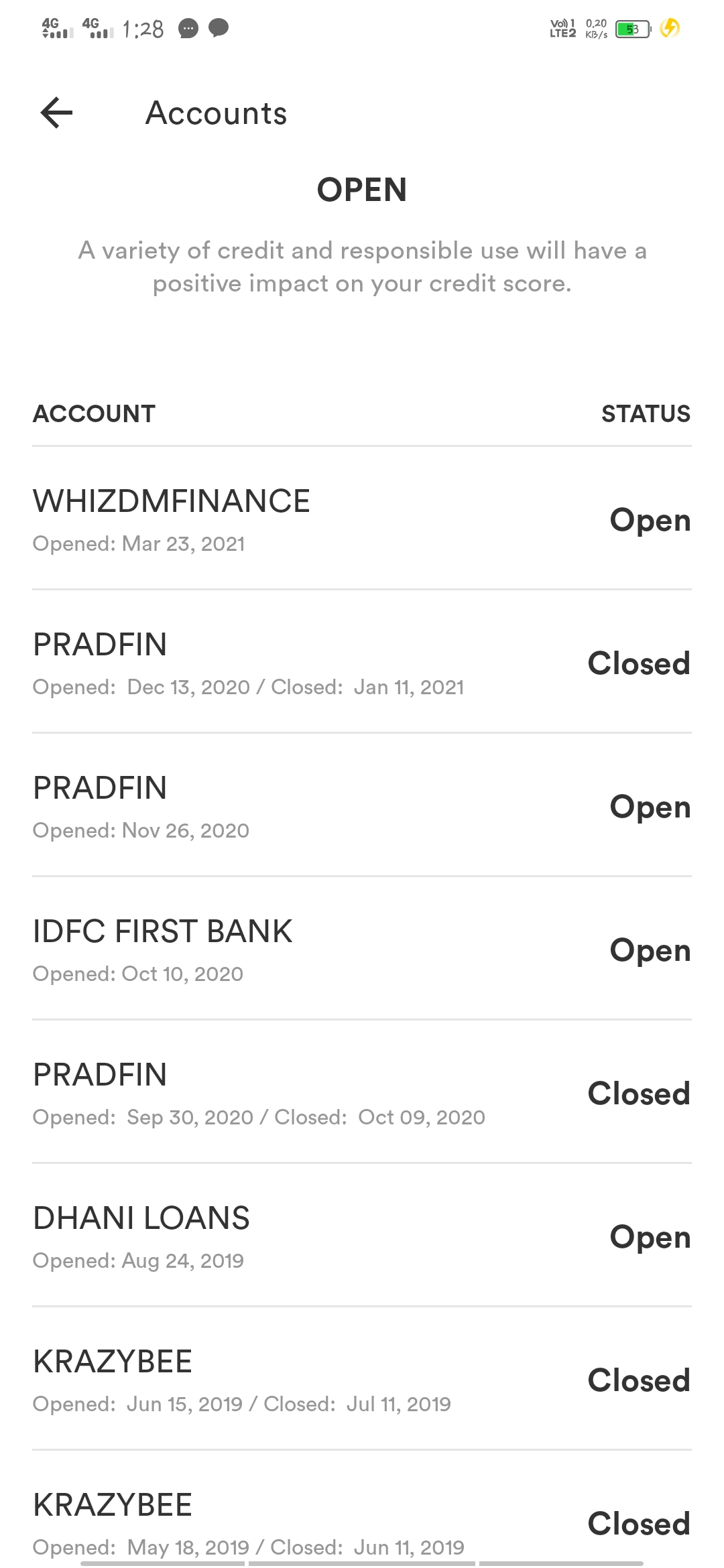This screenshot has height=1568, width=724.
Task: Open PRADFIN account opened Sep 30, 2020
Action: (x=362, y=1093)
